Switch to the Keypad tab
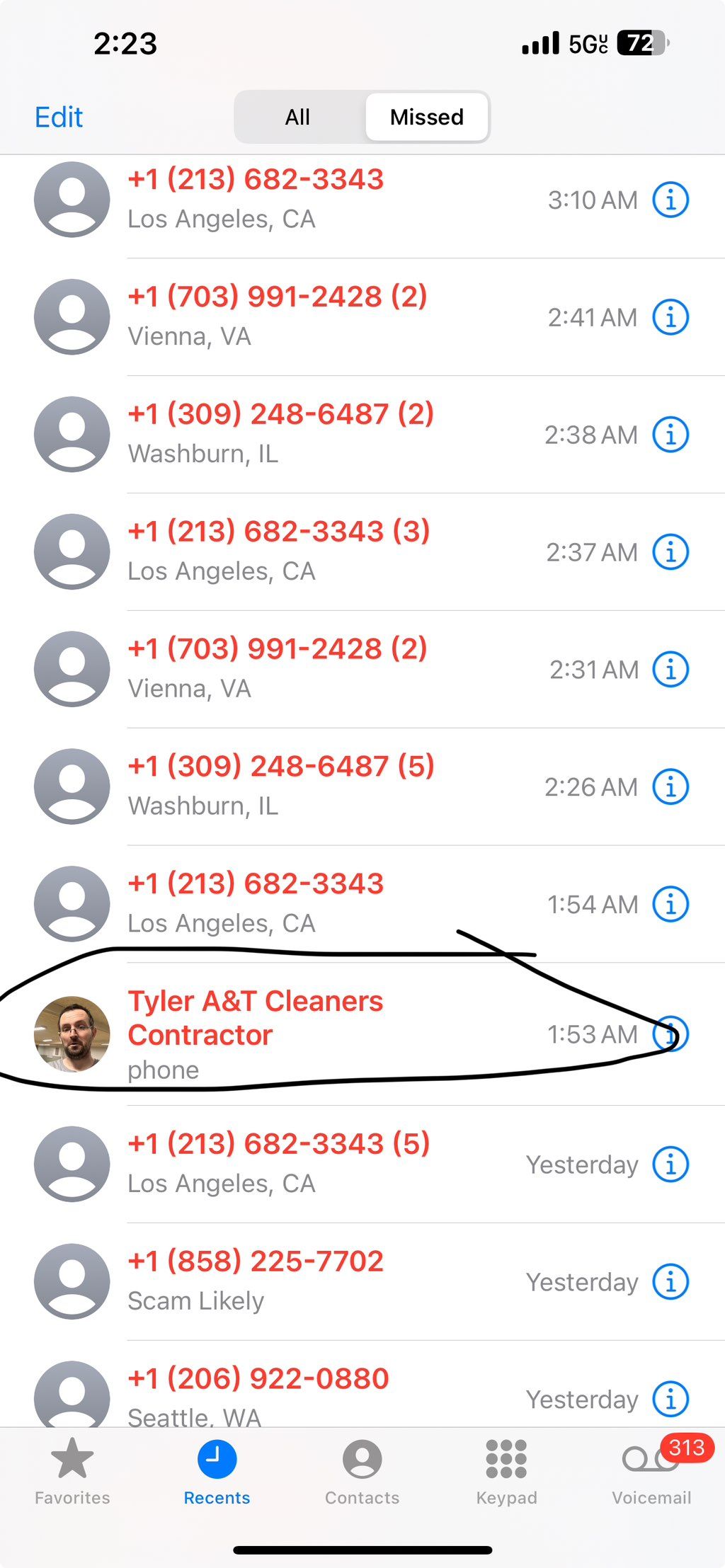The image size is (725, 1568). [507, 1471]
